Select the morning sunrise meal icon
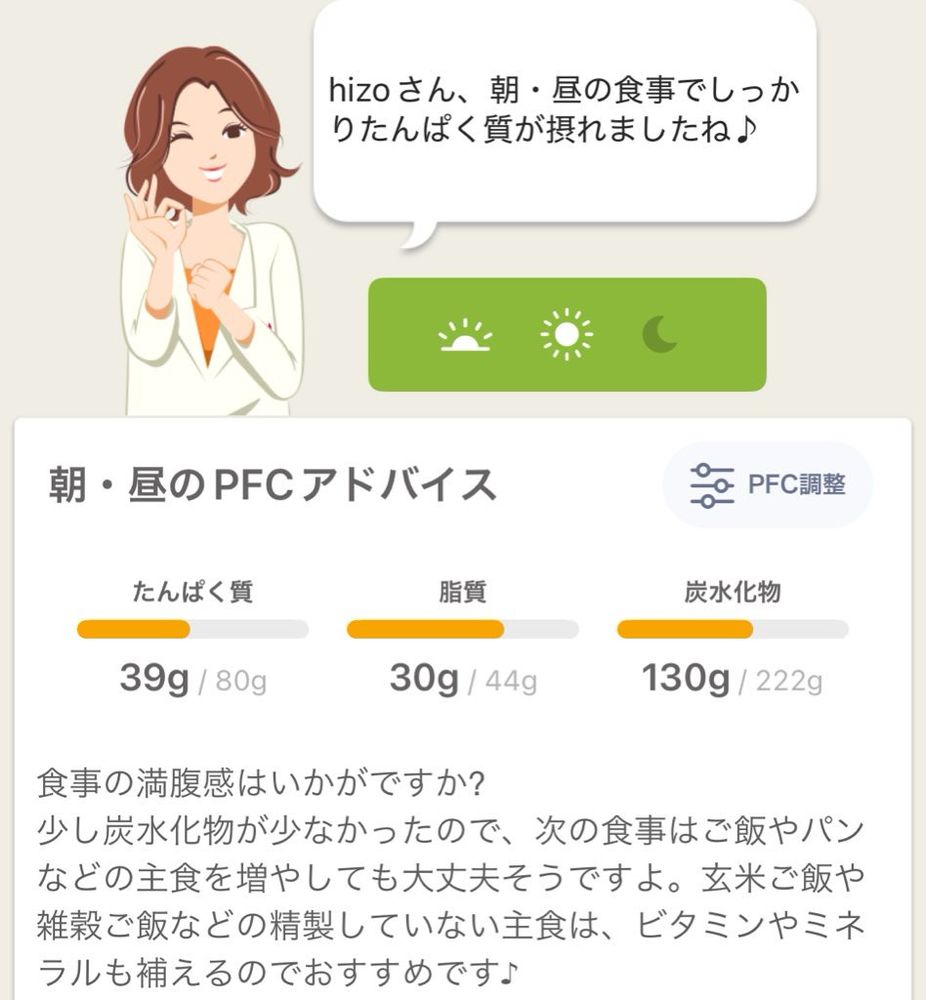This screenshot has width=926, height=1000. [465, 335]
